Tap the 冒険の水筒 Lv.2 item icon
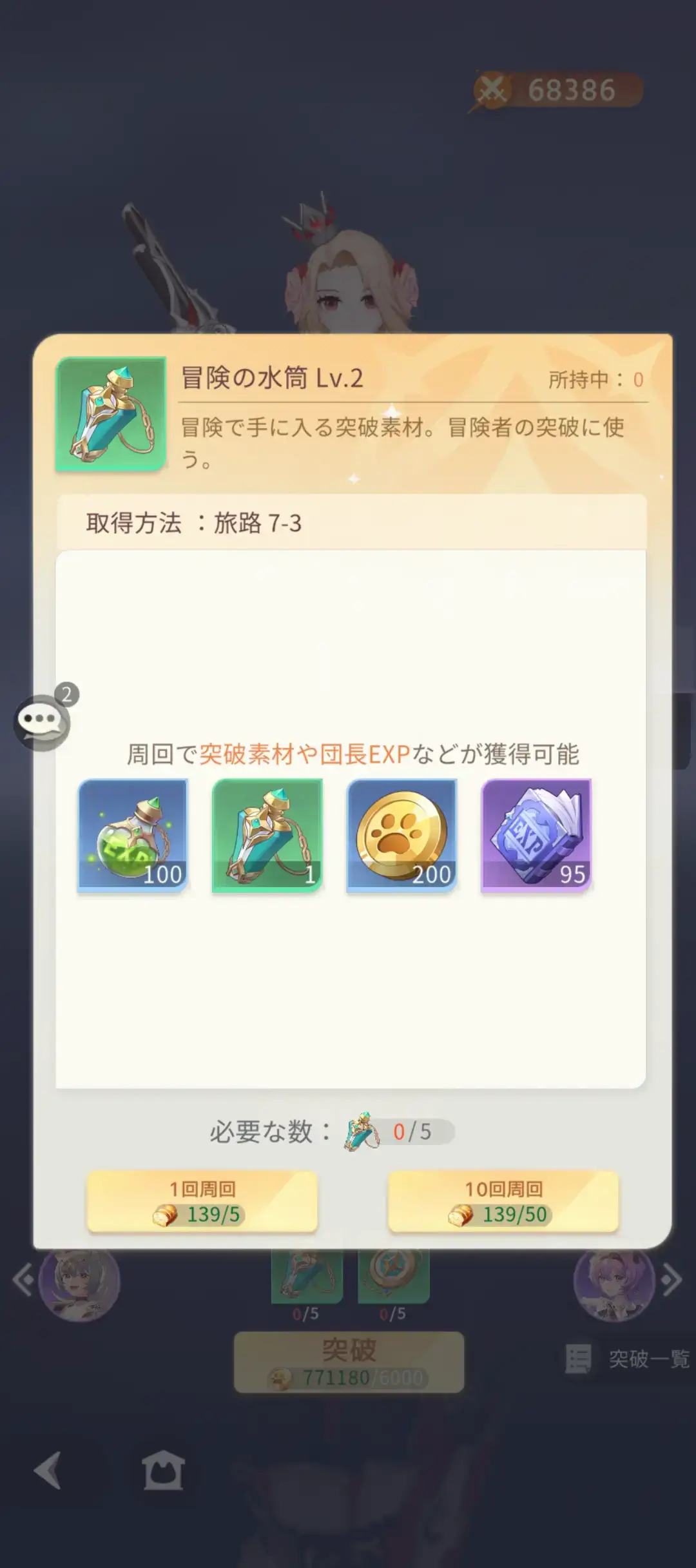Viewport: 696px width, 1568px height. (x=111, y=415)
